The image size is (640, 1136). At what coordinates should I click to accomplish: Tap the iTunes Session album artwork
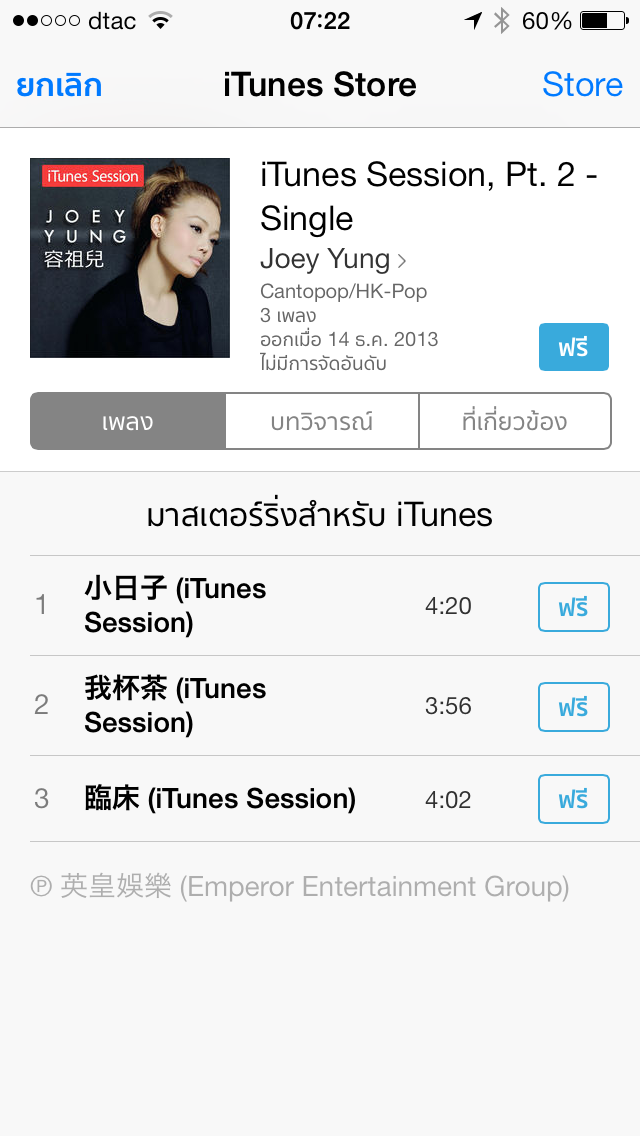click(x=130, y=258)
